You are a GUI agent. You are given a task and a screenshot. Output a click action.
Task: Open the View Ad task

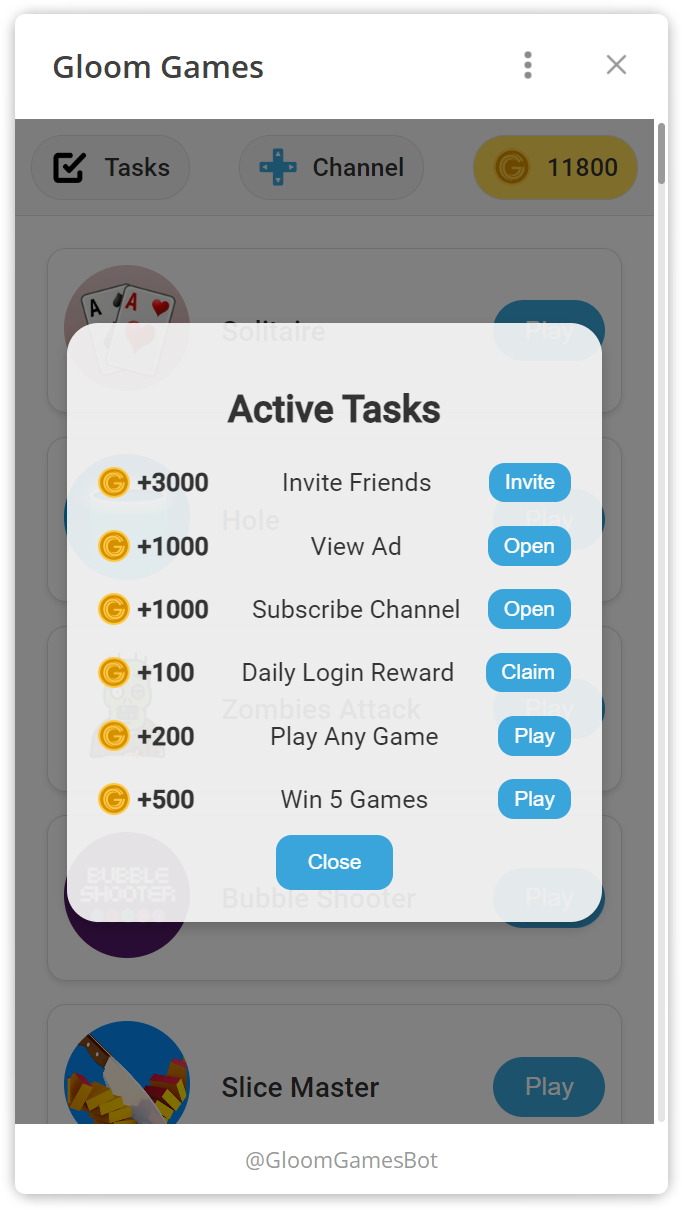pos(529,546)
